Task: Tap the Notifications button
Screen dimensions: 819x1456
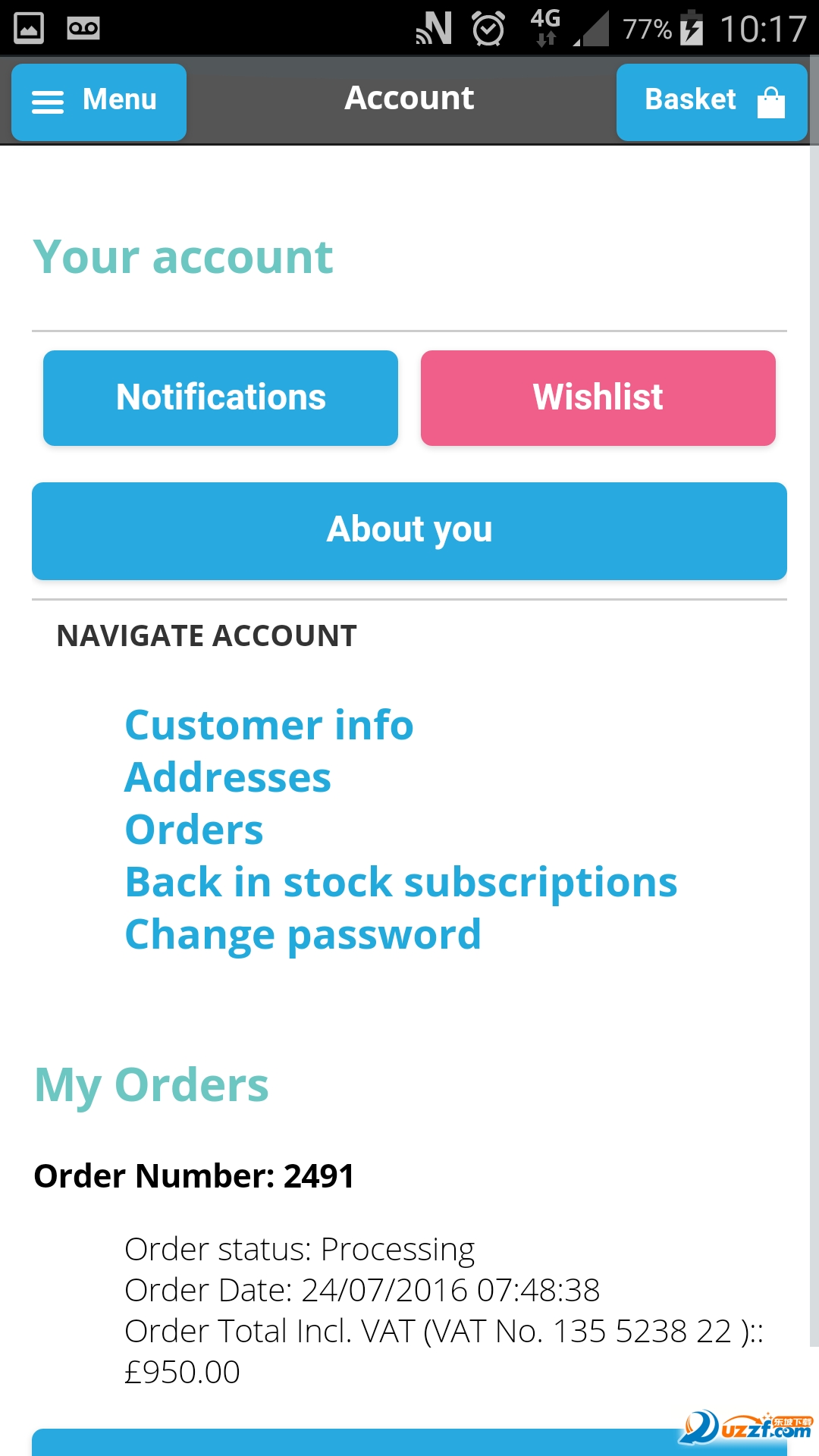Action: [x=221, y=397]
